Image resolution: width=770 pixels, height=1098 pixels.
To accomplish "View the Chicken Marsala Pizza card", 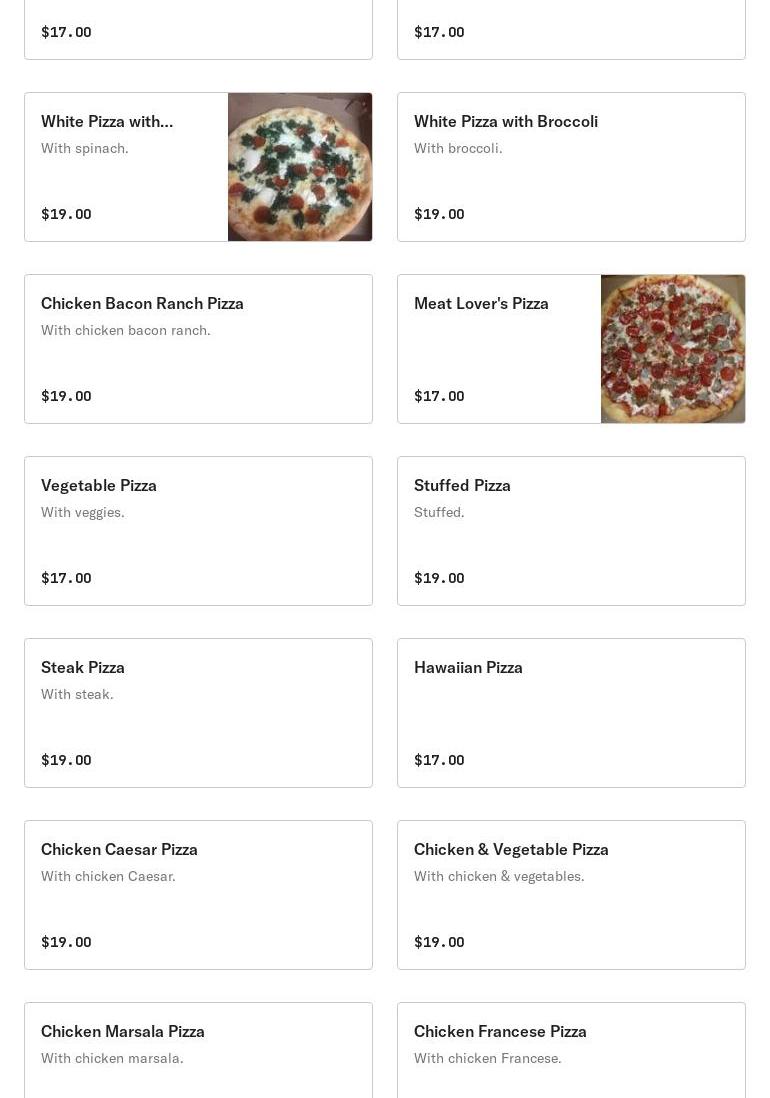I will click(198, 1050).
